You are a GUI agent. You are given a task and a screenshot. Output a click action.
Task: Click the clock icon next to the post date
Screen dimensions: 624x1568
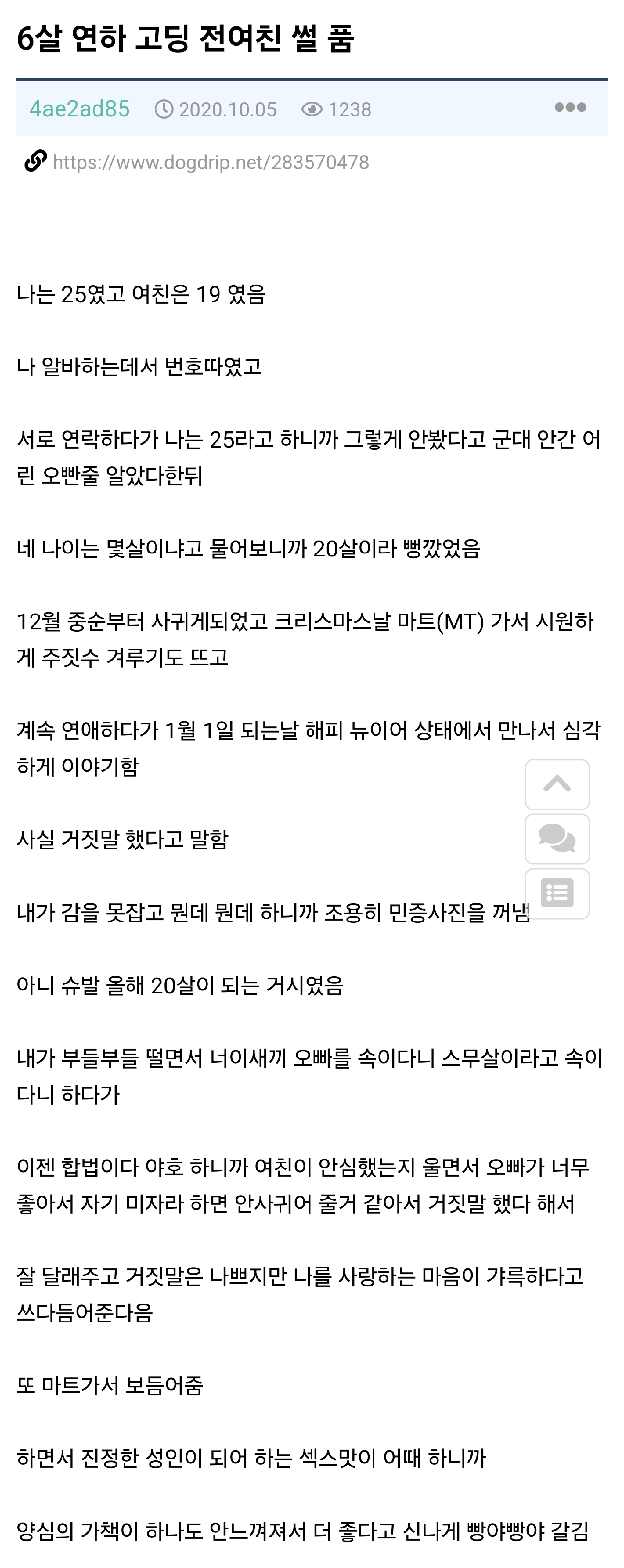(x=164, y=110)
